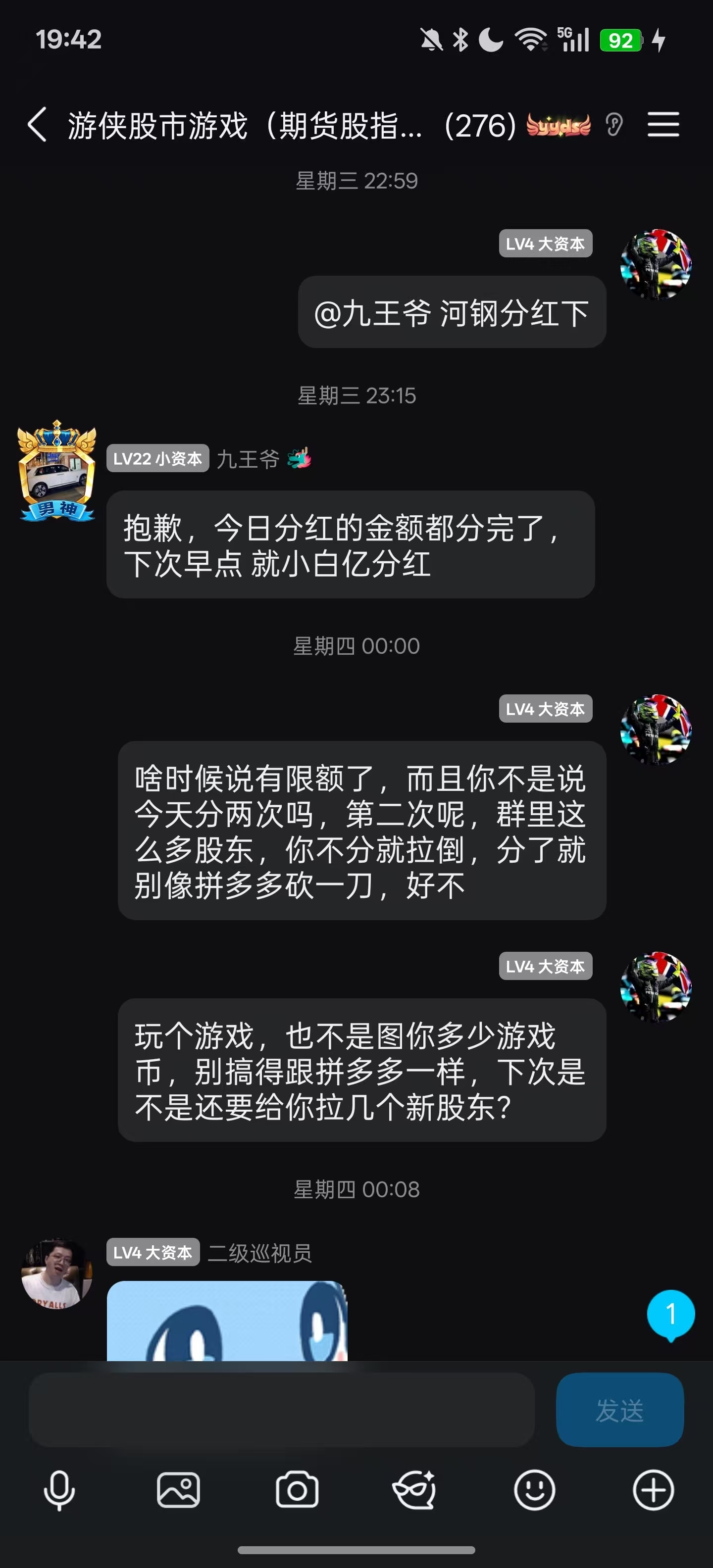This screenshot has height=1568, width=713.
Task: Tap the ear listening mode icon
Action: pyautogui.click(x=614, y=125)
